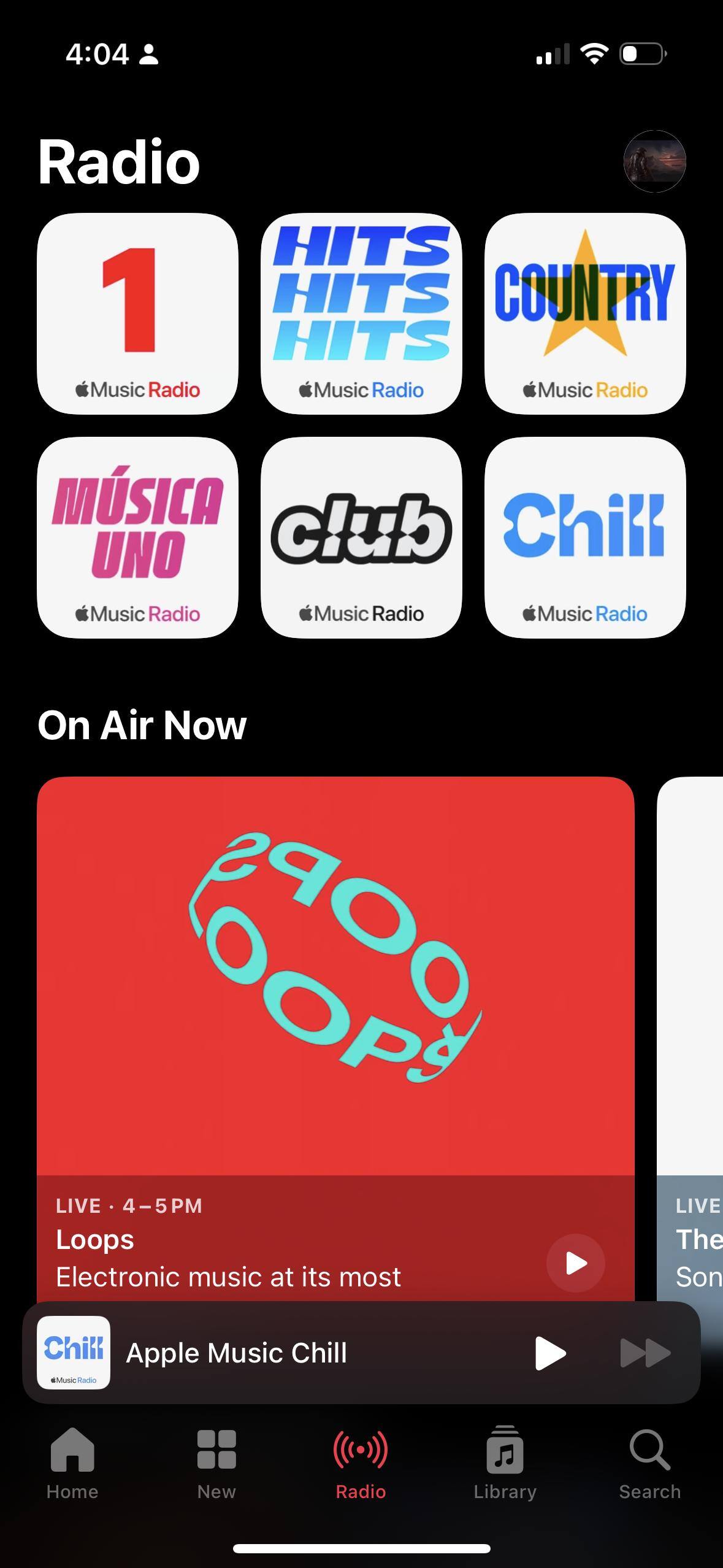
Task: Open the account profile picture
Action: [654, 161]
